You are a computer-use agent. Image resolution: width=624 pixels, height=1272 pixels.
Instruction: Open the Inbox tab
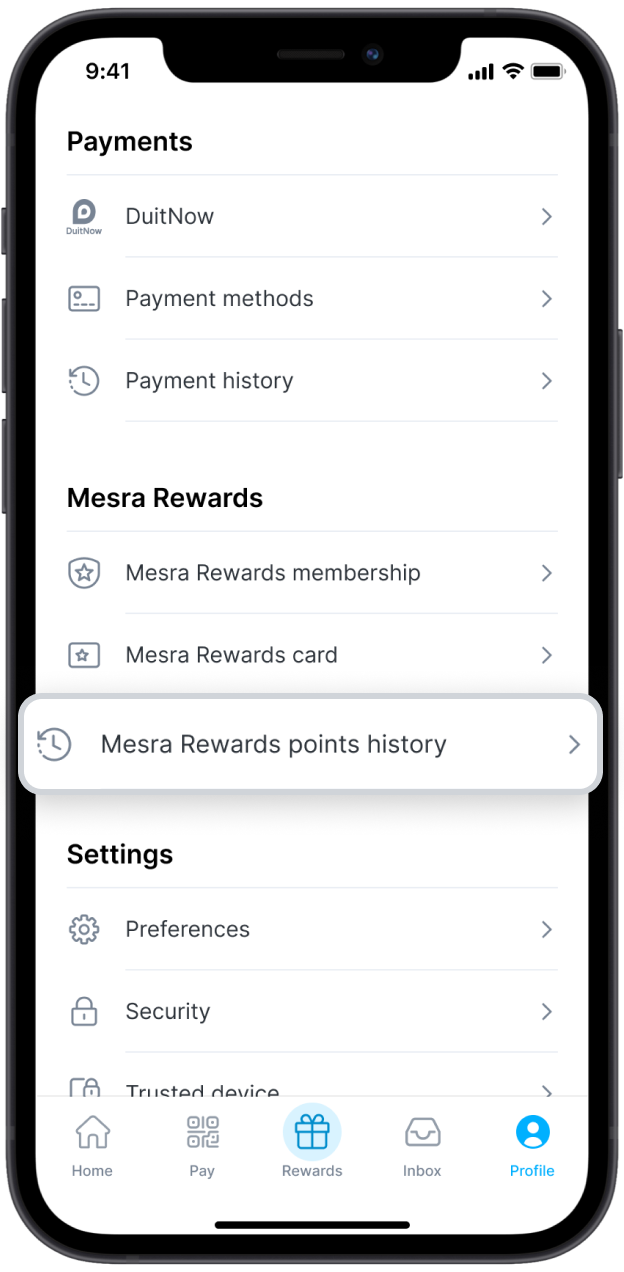pos(422,1145)
